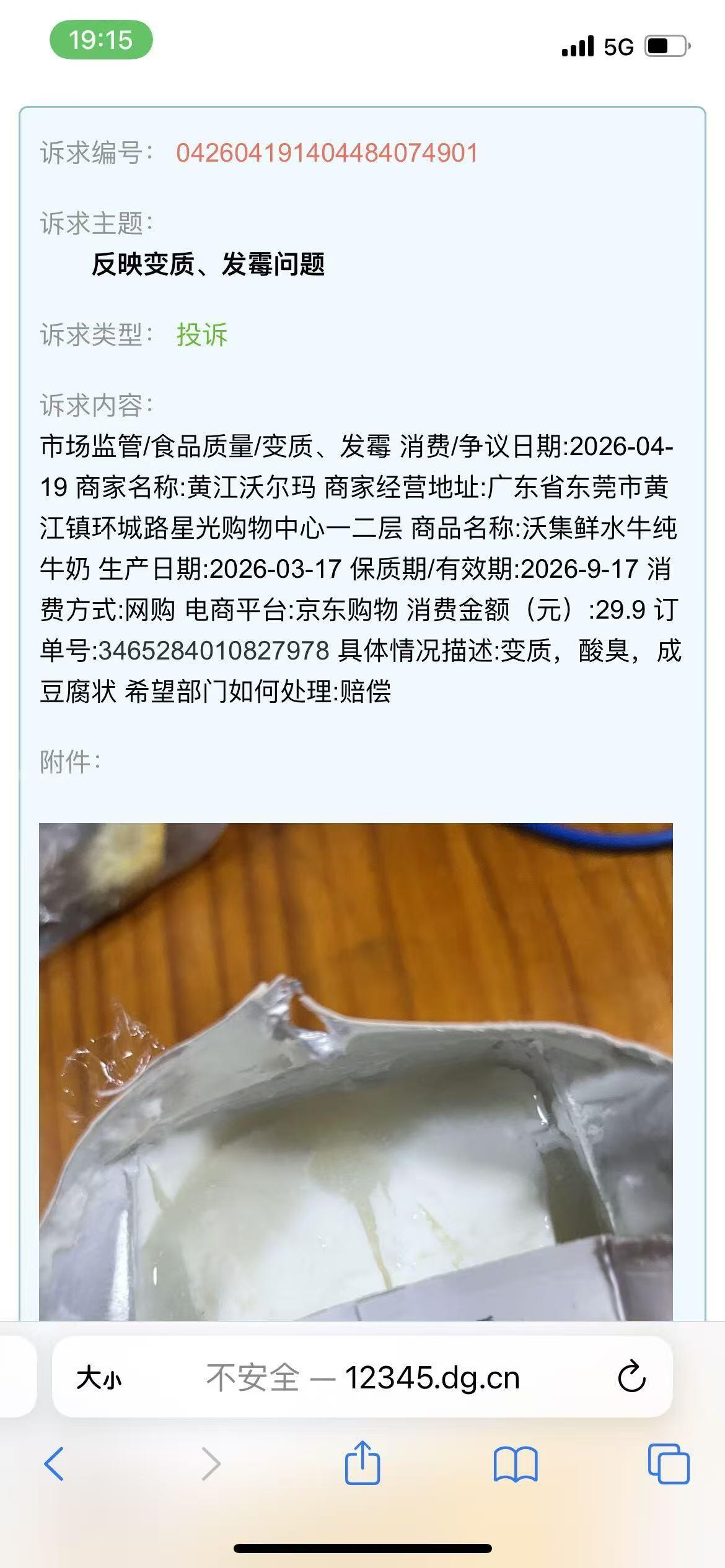
Task: Show all open tabs
Action: point(668,1464)
